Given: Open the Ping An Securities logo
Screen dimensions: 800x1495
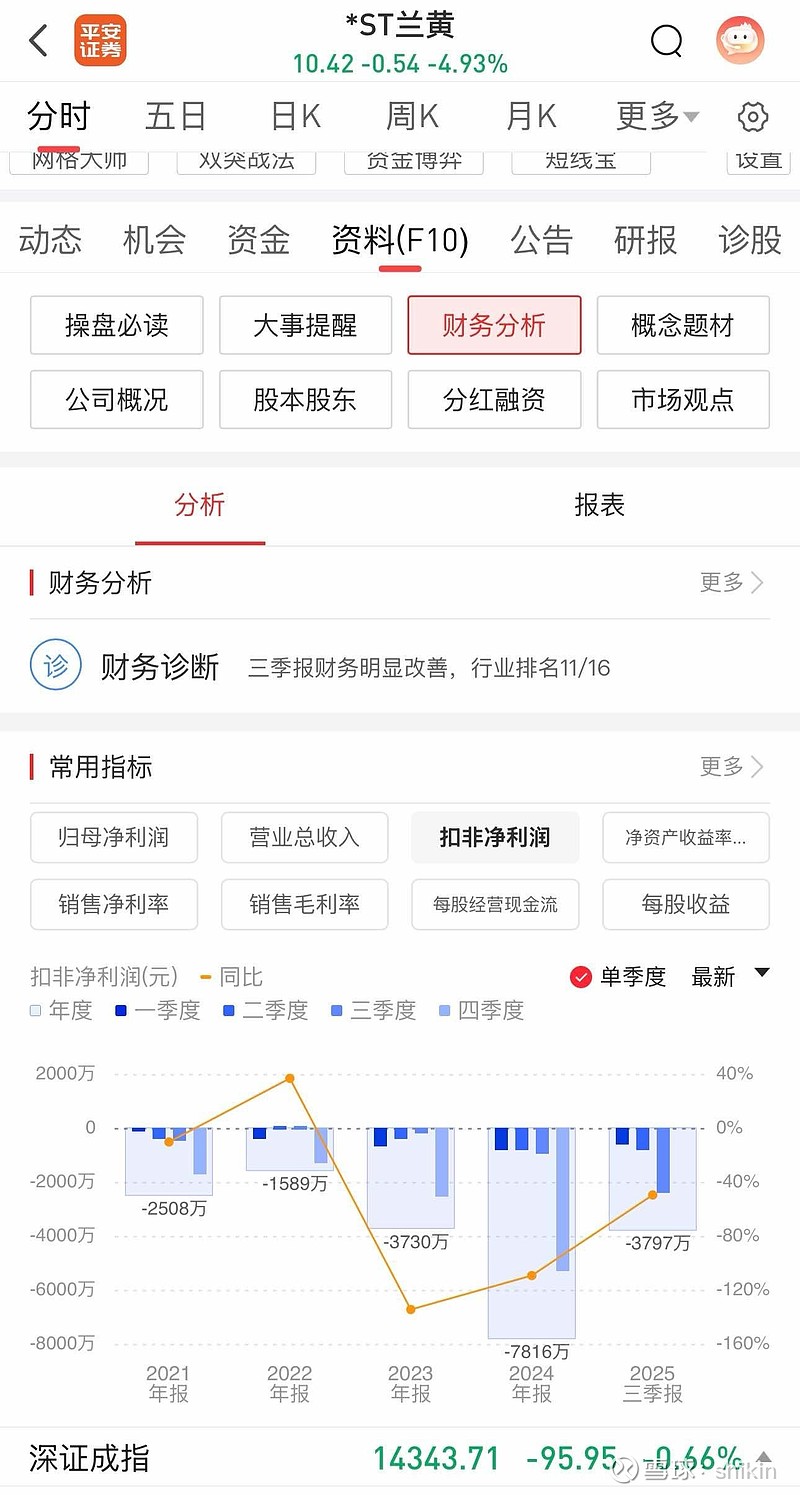Looking at the screenshot, I should 99,40.
